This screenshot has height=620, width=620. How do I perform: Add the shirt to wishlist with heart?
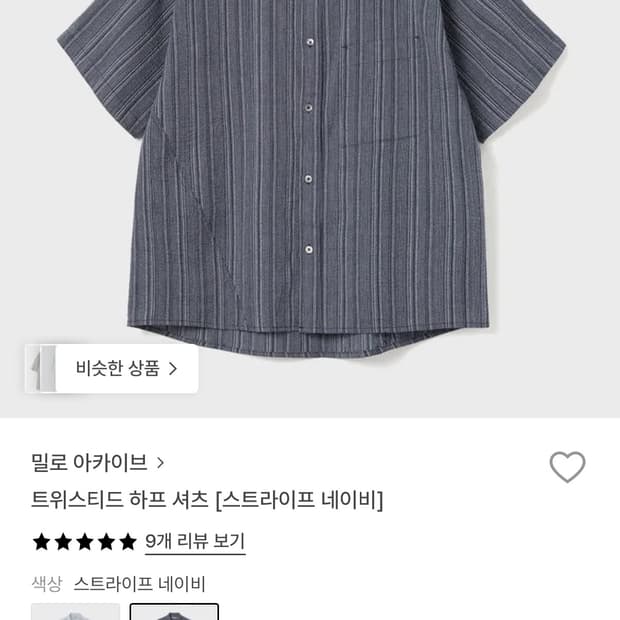pos(567,467)
